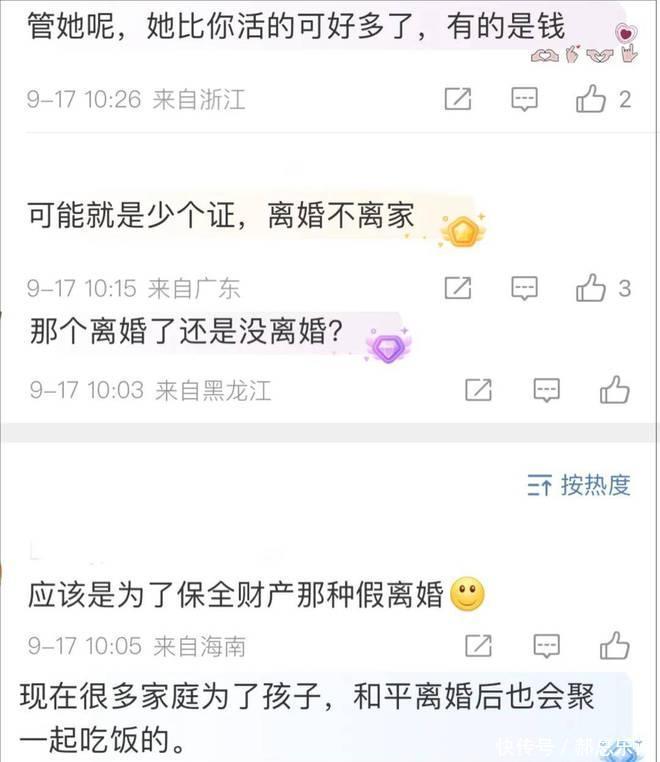Share the comment from 浙江
This screenshot has width=660, height=762.
(457, 99)
